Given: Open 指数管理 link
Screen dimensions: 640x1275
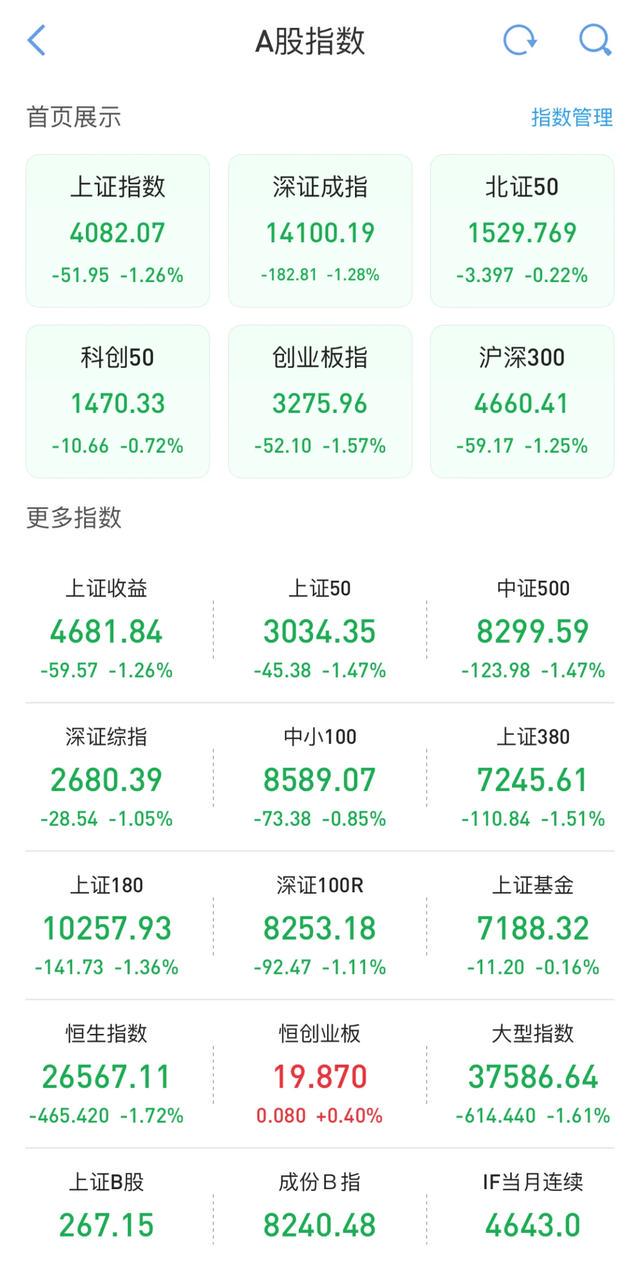Looking at the screenshot, I should point(571,117).
